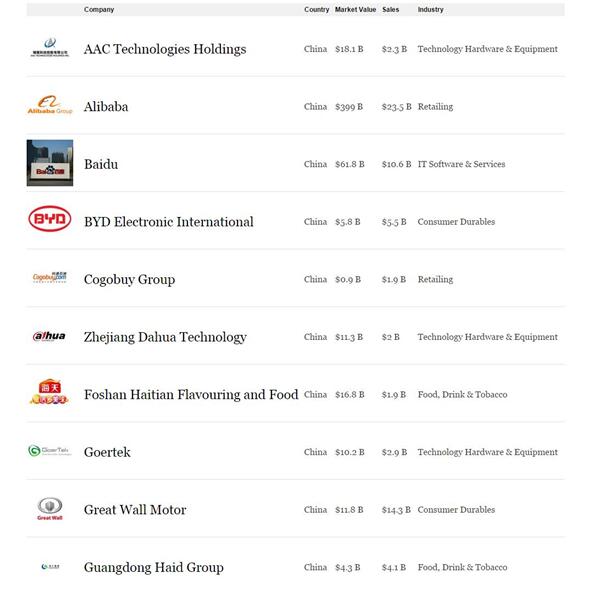615x592 pixels.
Task: View the Cogobuy Group entry
Action: click(x=129, y=280)
